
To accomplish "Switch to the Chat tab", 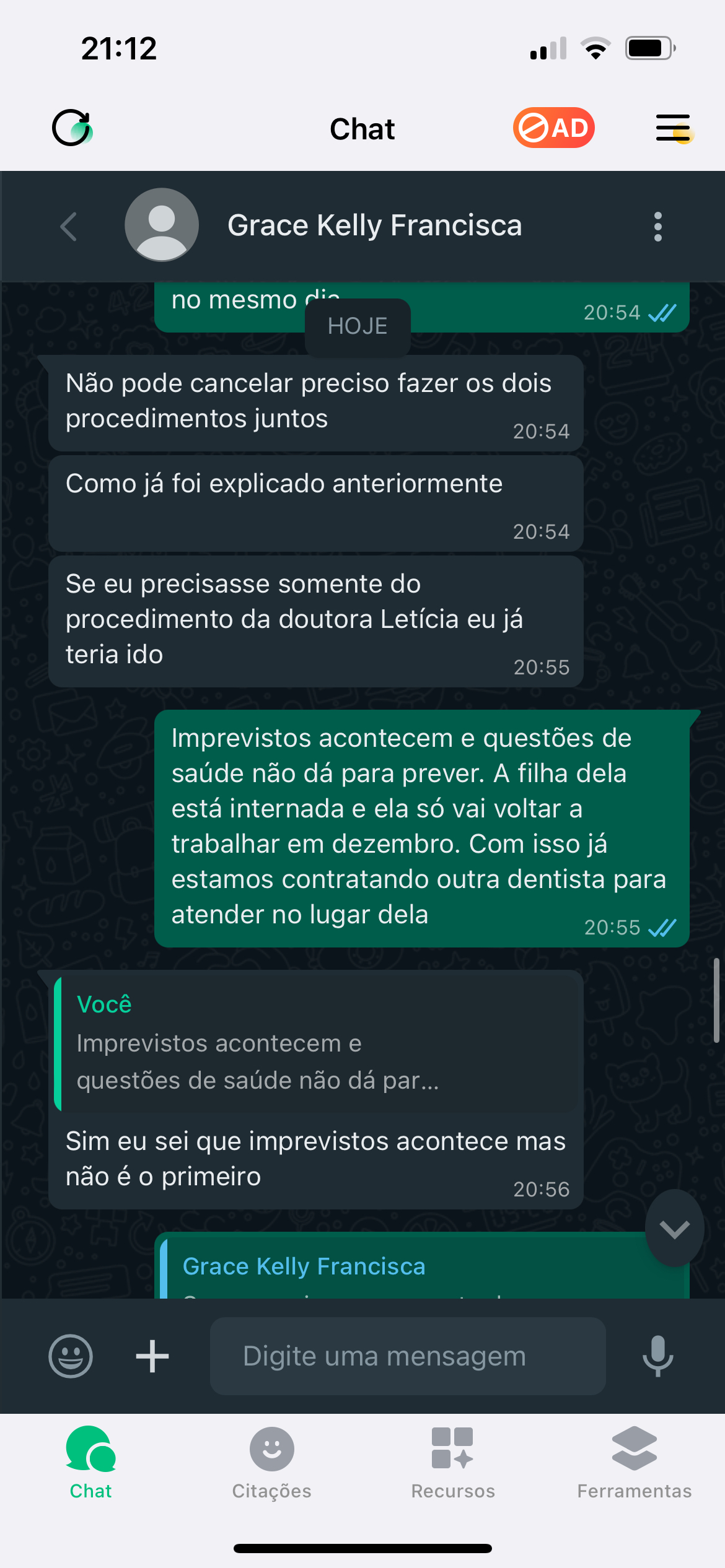I will click(x=90, y=1463).
